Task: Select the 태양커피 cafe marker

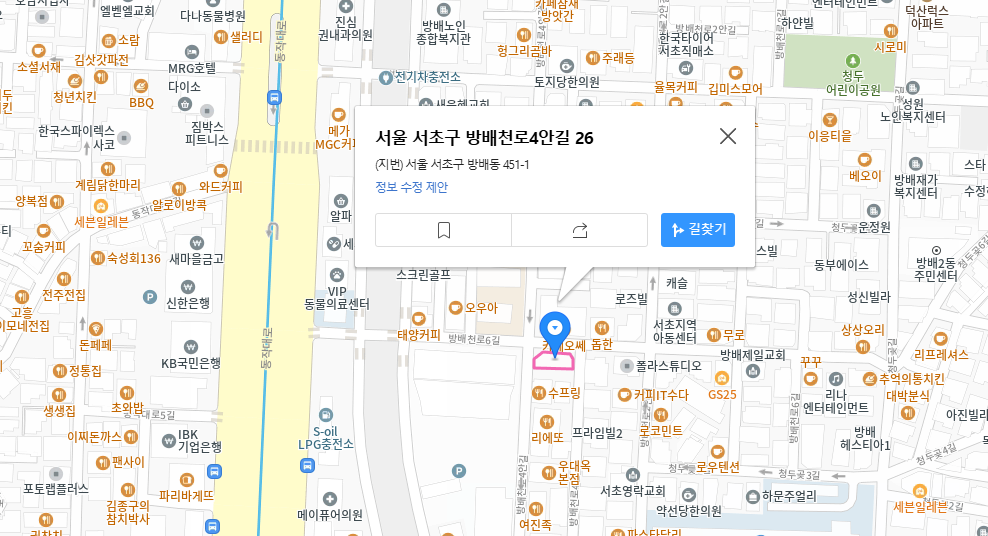Action: [416, 318]
